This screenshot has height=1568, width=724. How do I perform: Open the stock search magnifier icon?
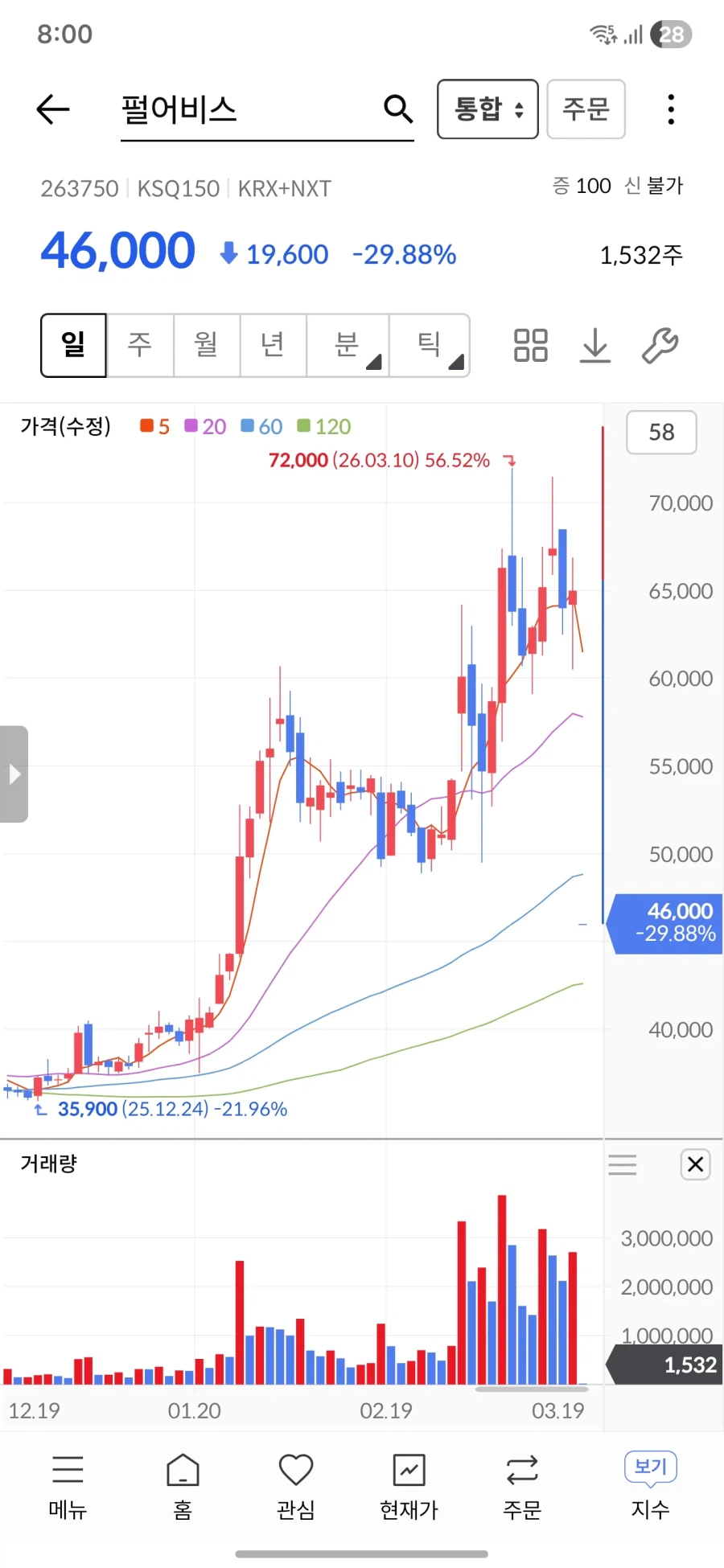[x=398, y=109]
